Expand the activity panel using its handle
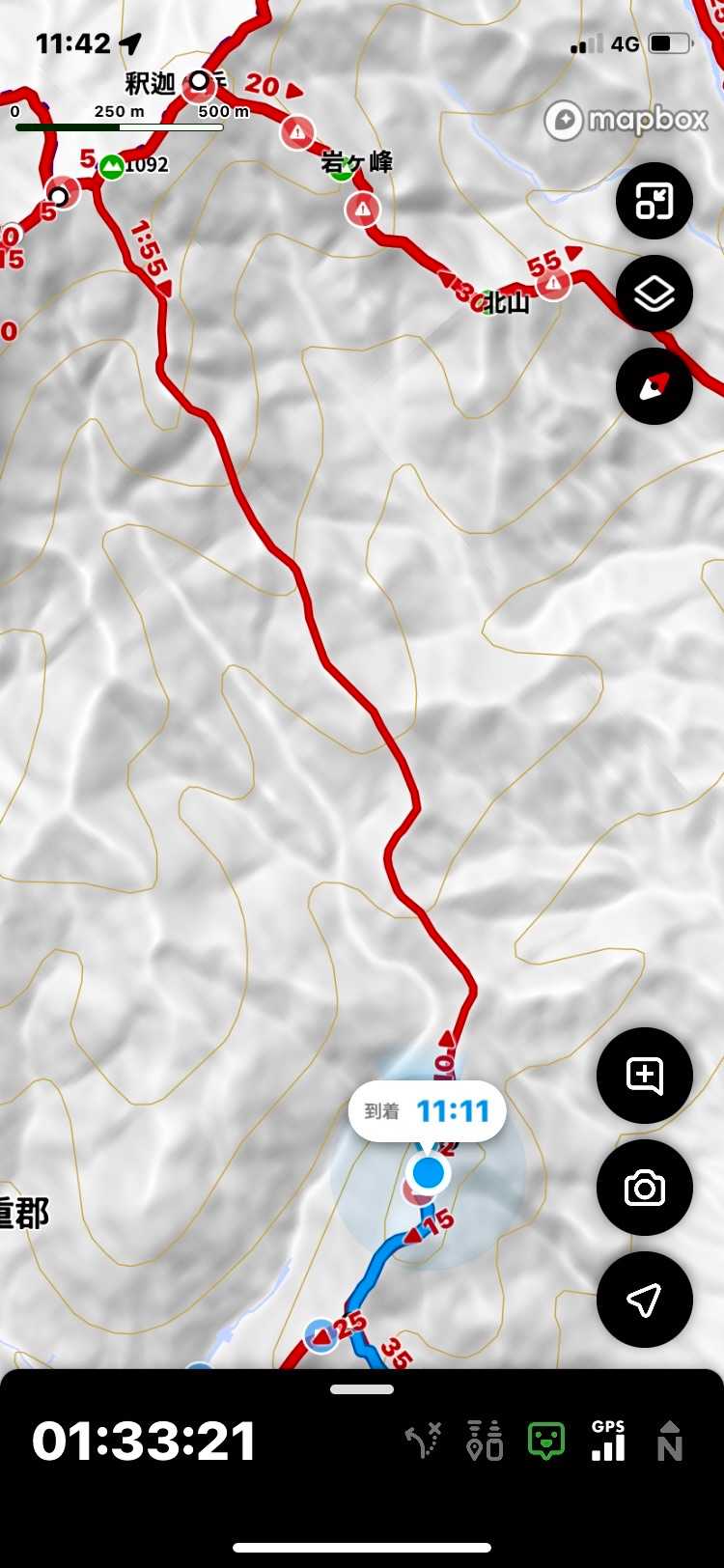This screenshot has height=1568, width=724. [362, 1389]
